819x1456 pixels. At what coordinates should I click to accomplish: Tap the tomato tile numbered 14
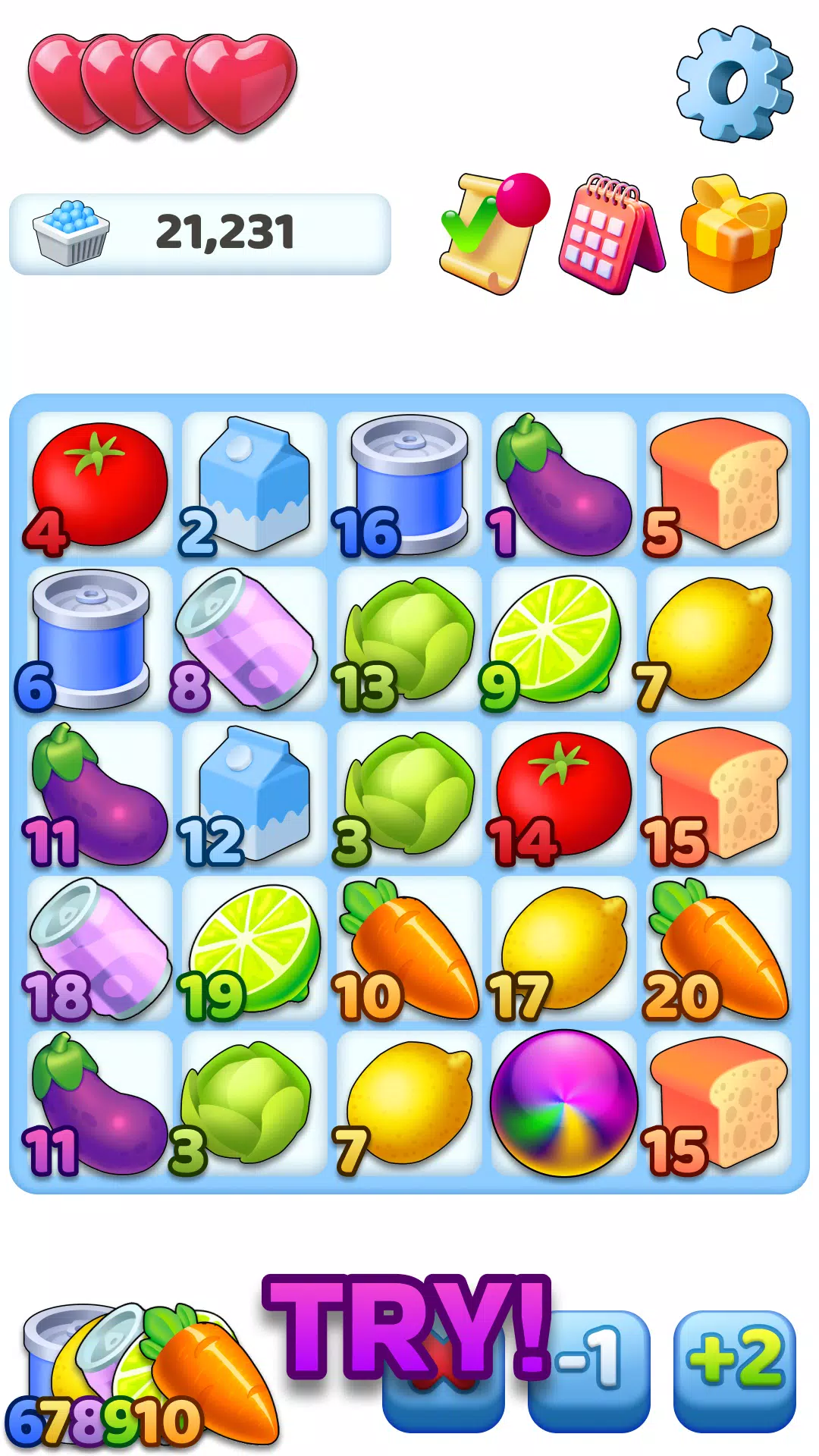[x=564, y=793]
